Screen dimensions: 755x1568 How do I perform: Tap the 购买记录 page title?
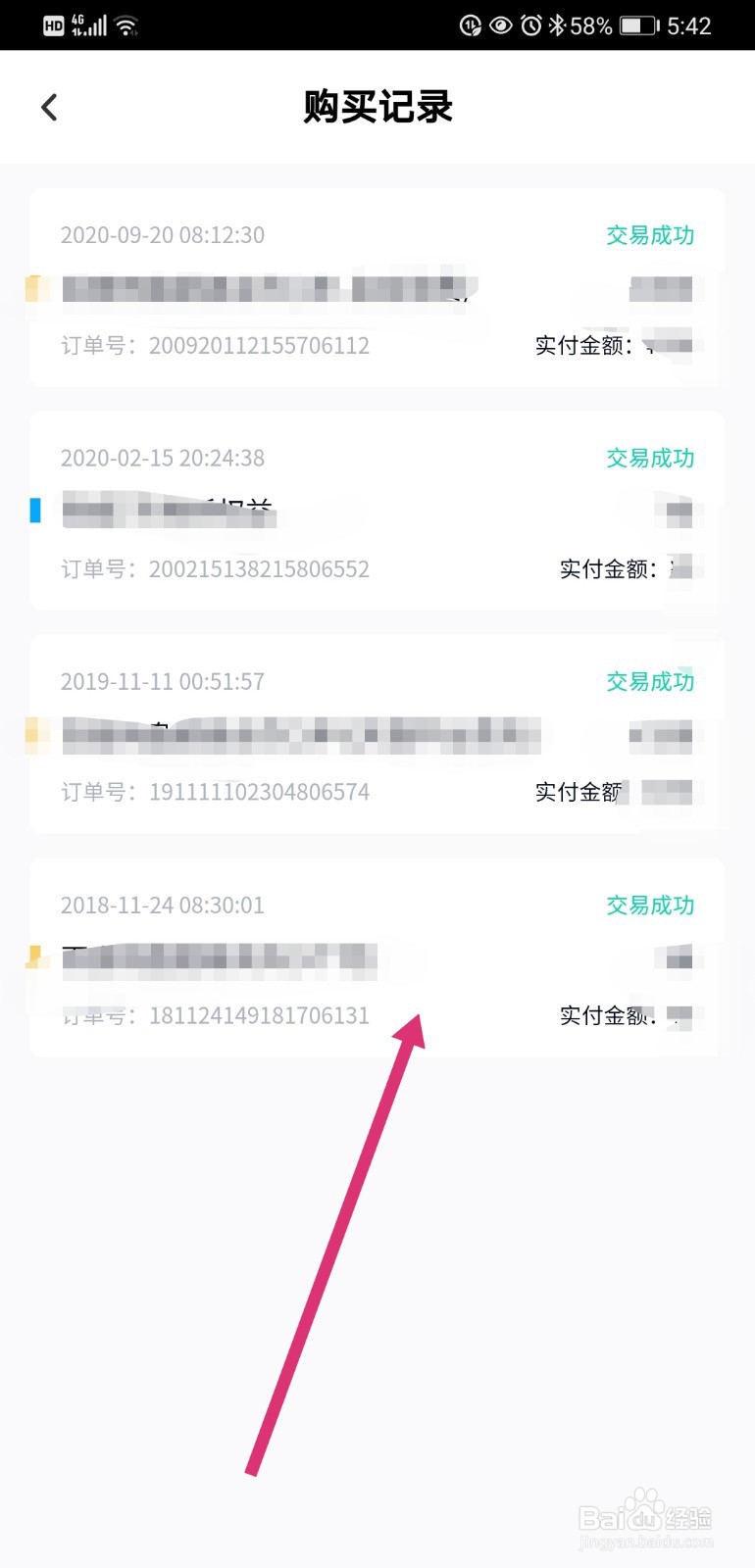tap(377, 107)
